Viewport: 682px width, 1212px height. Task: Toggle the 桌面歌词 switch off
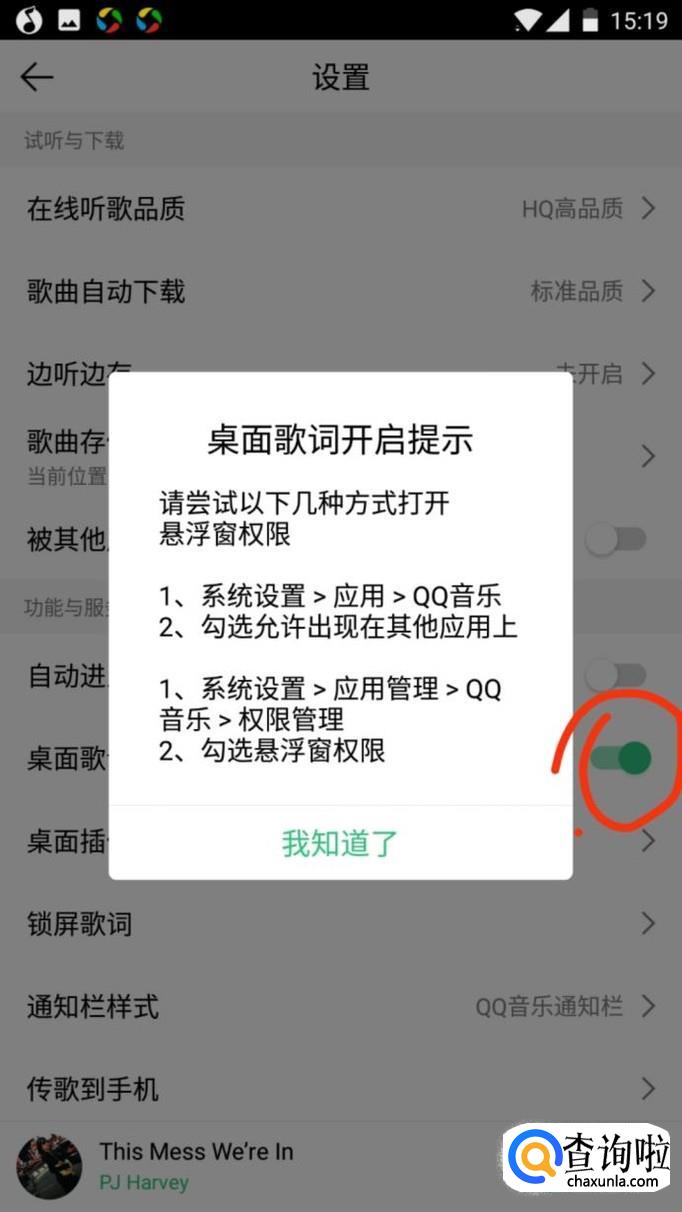click(x=620, y=758)
